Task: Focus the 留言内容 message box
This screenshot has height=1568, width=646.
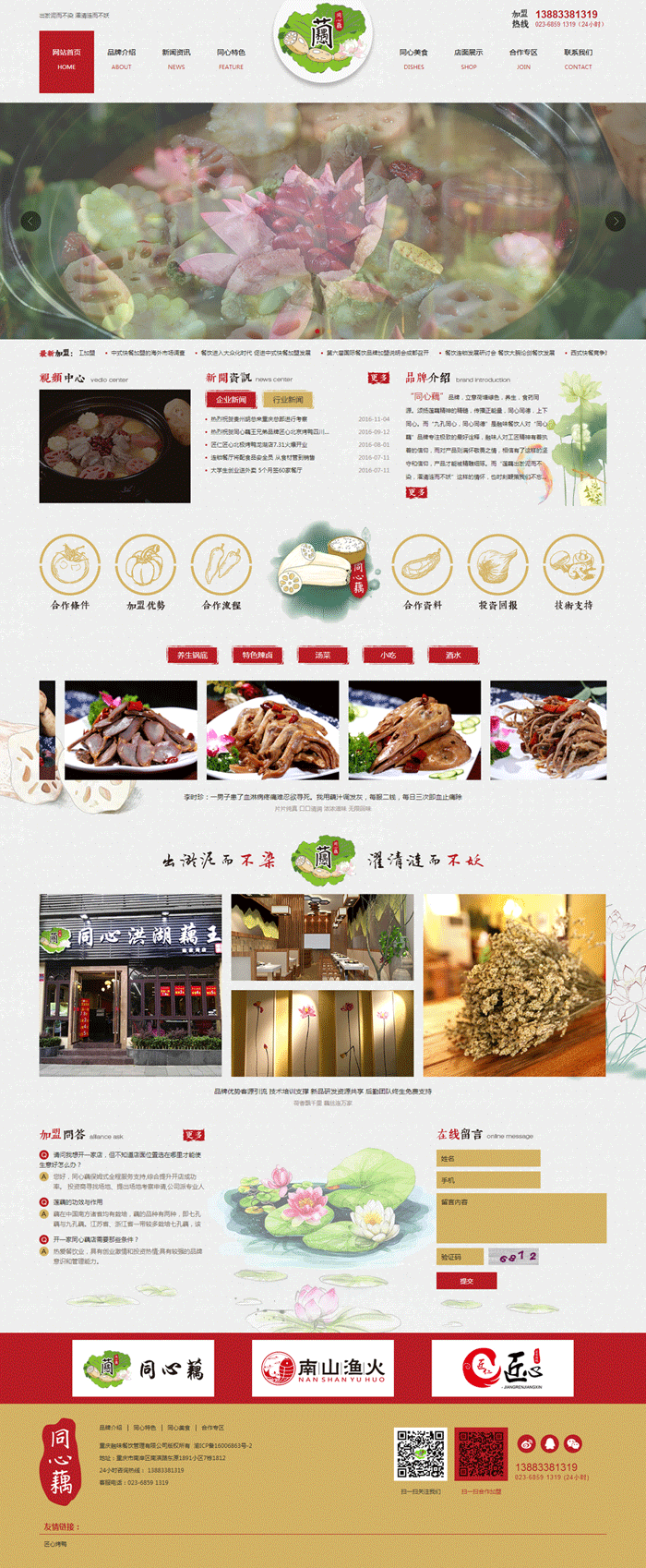Action: [x=520, y=1217]
